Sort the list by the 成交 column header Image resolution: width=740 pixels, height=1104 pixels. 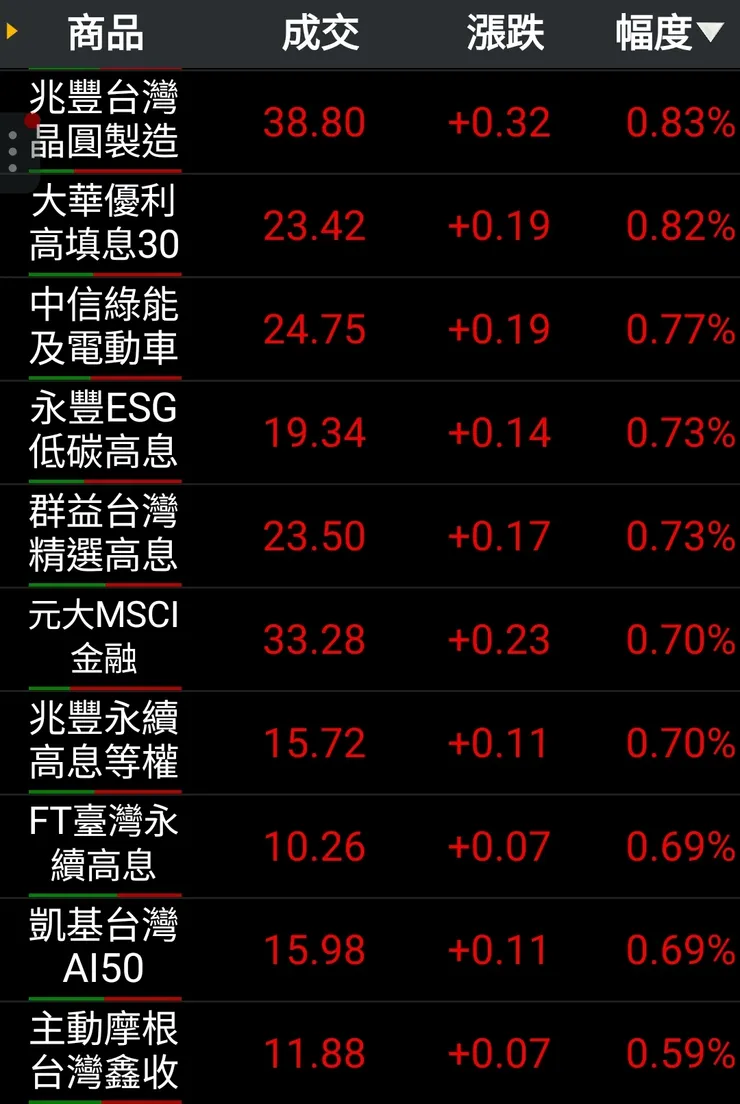322,33
